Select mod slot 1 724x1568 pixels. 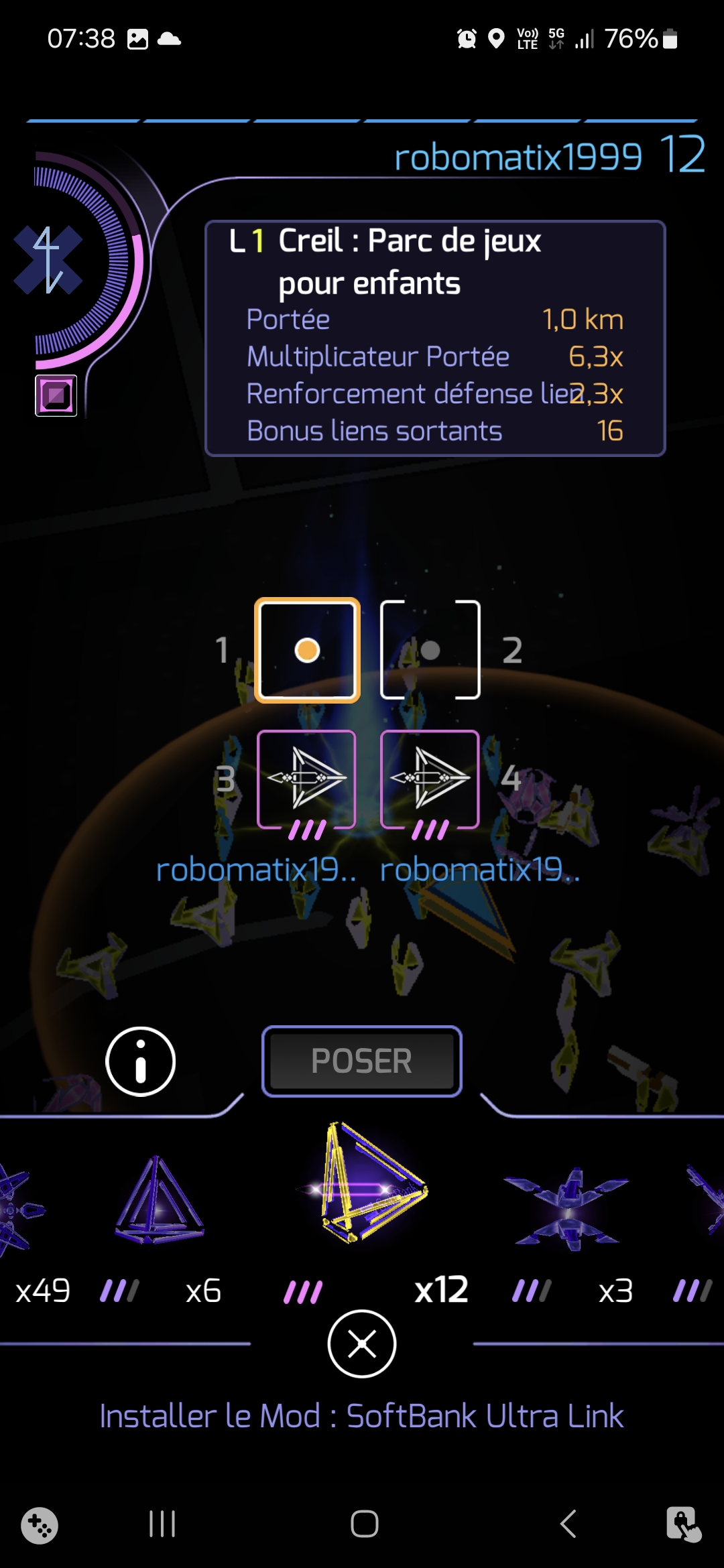coord(307,650)
